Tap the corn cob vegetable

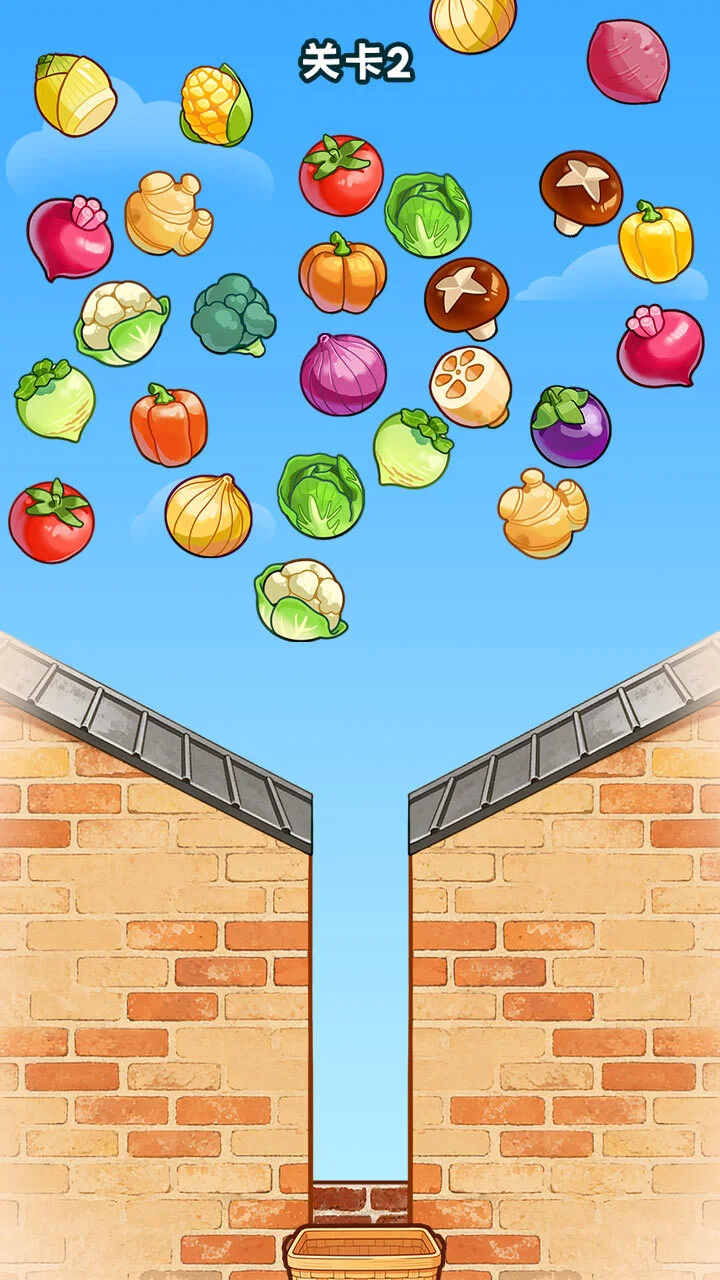point(216,105)
